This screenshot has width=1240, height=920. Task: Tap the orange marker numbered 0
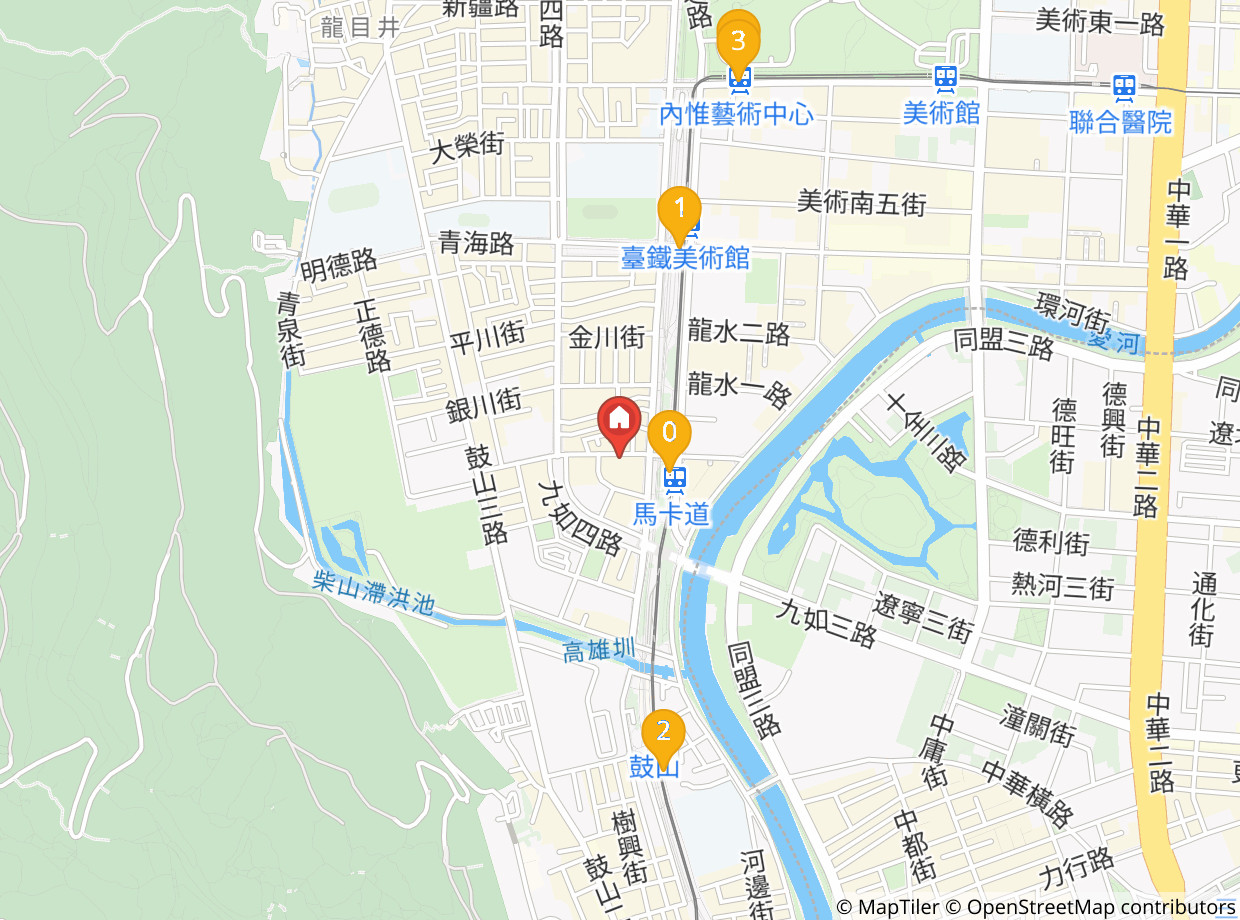tap(669, 435)
